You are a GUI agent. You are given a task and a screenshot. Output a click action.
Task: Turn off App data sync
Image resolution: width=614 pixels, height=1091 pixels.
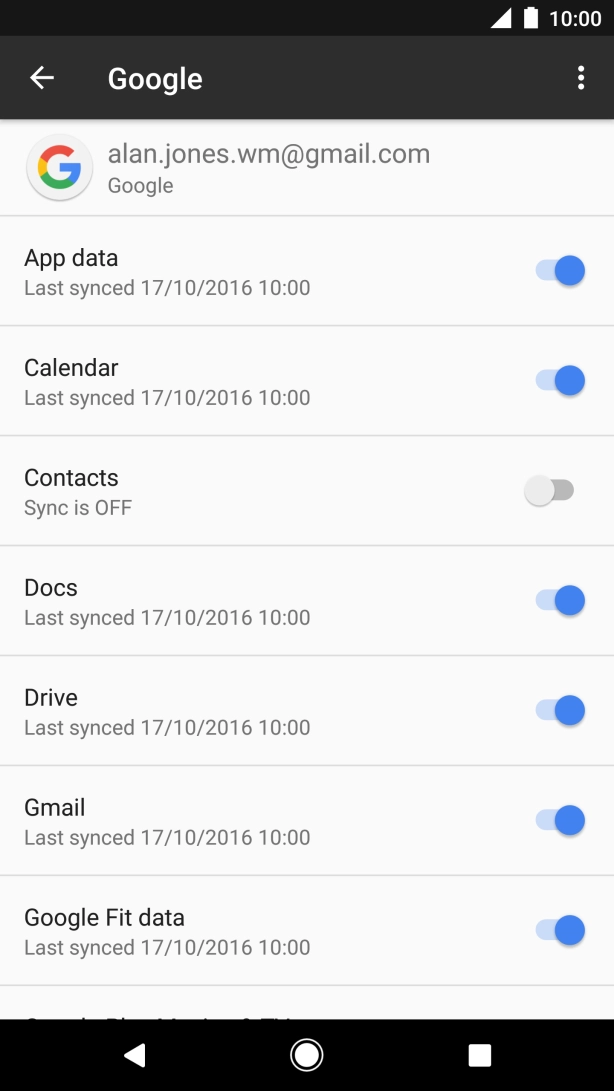pyautogui.click(x=559, y=271)
